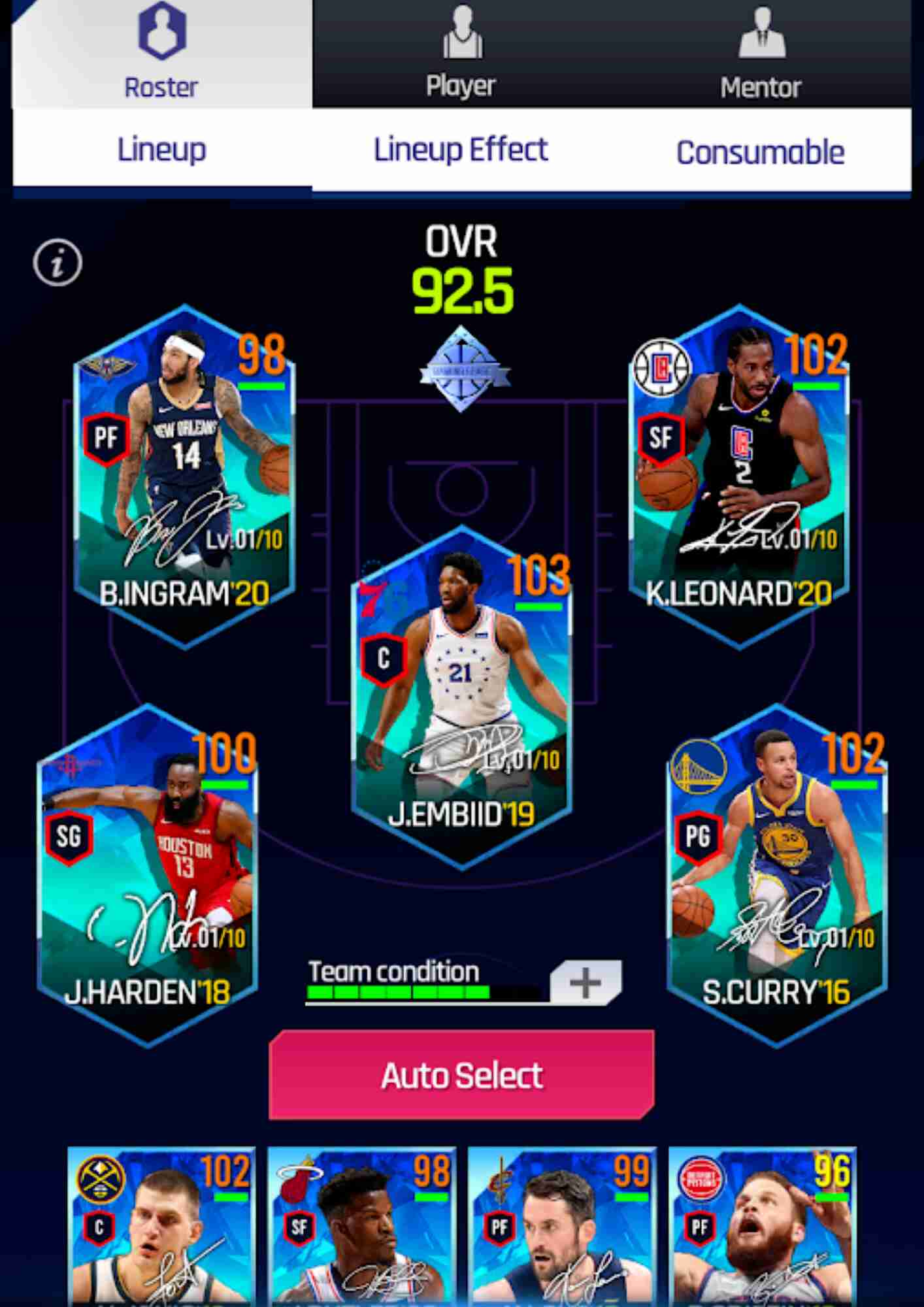Switch to the Player tab
This screenshot has width=924, height=1307.
coord(461,55)
